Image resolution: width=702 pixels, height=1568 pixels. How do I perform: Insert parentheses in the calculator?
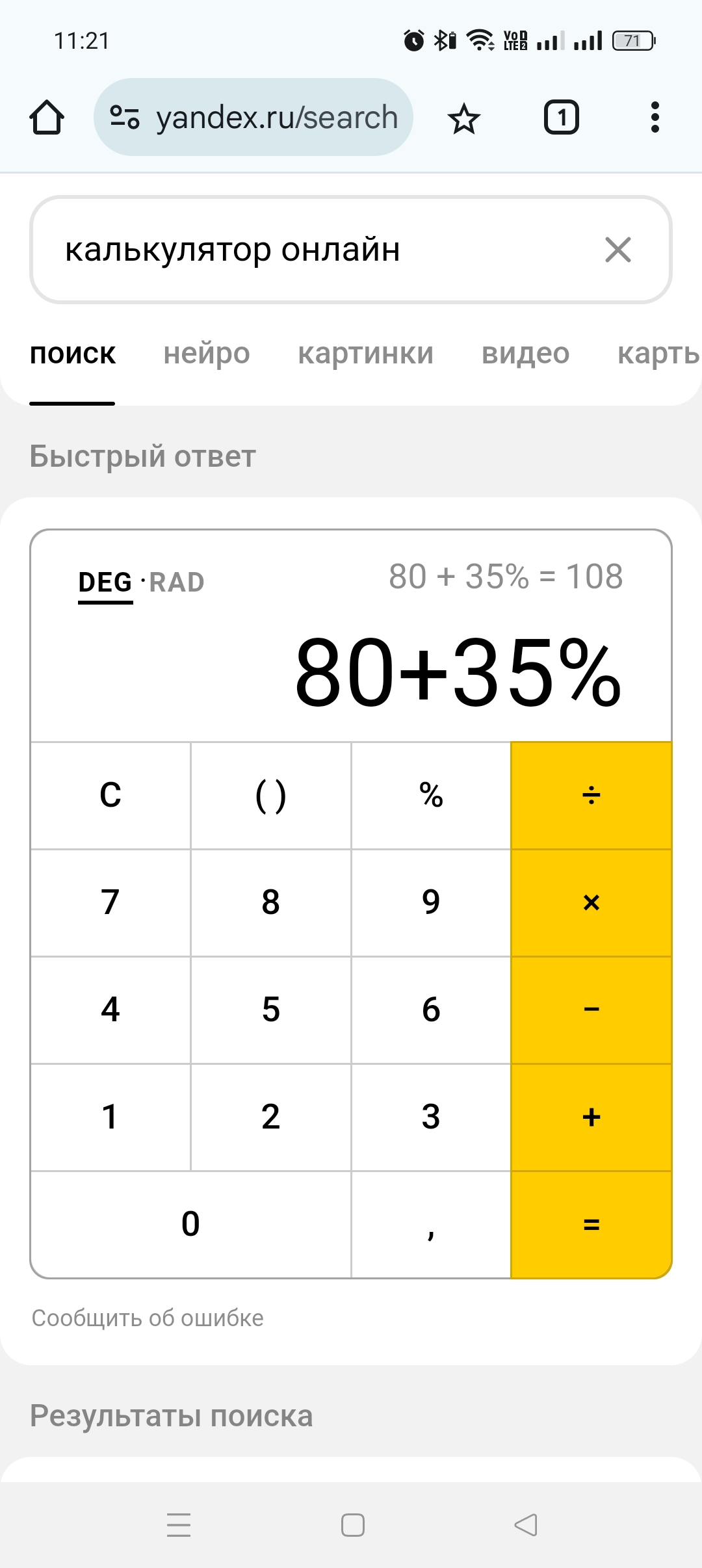270,795
